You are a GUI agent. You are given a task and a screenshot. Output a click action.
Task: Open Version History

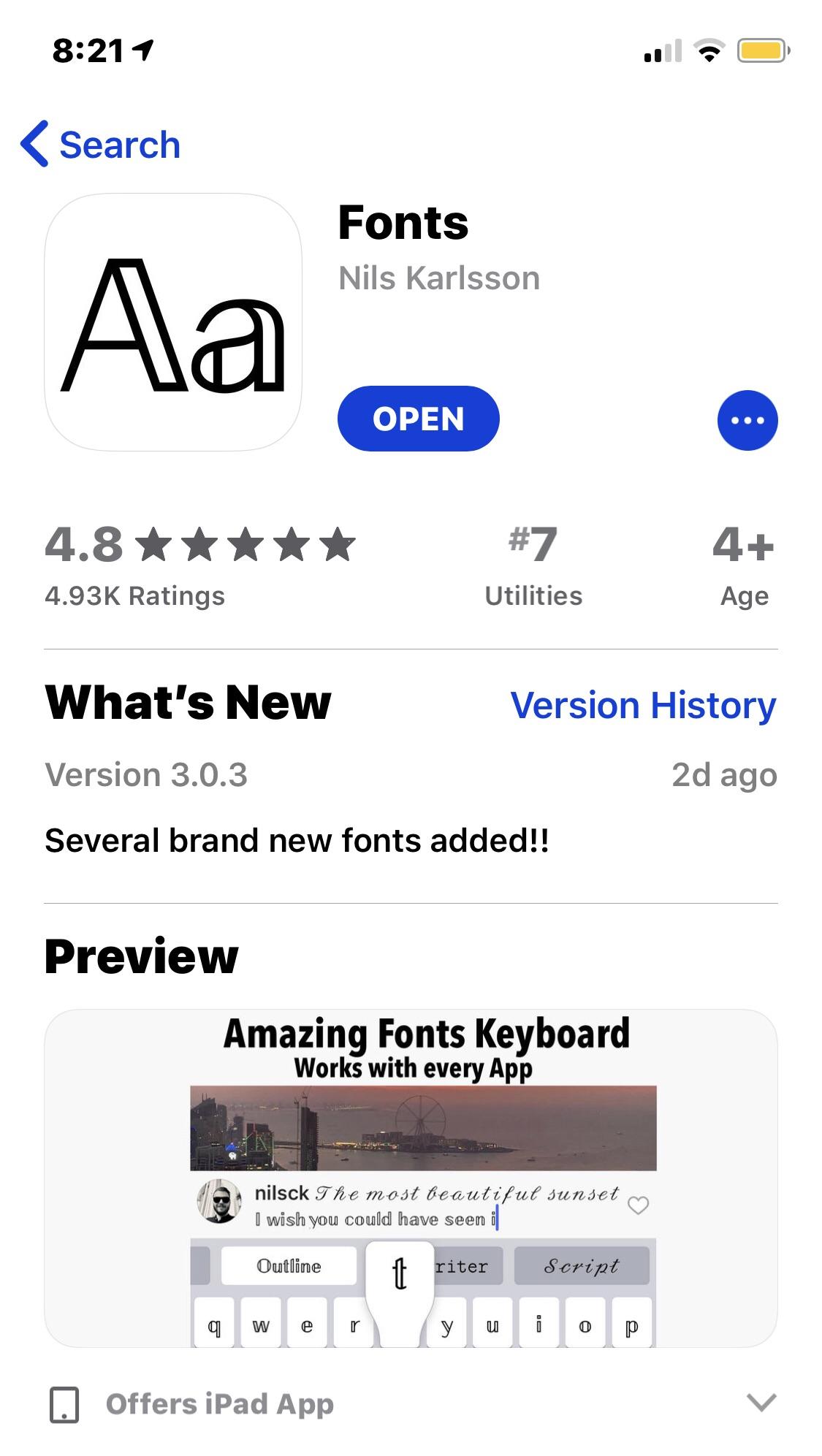point(643,705)
